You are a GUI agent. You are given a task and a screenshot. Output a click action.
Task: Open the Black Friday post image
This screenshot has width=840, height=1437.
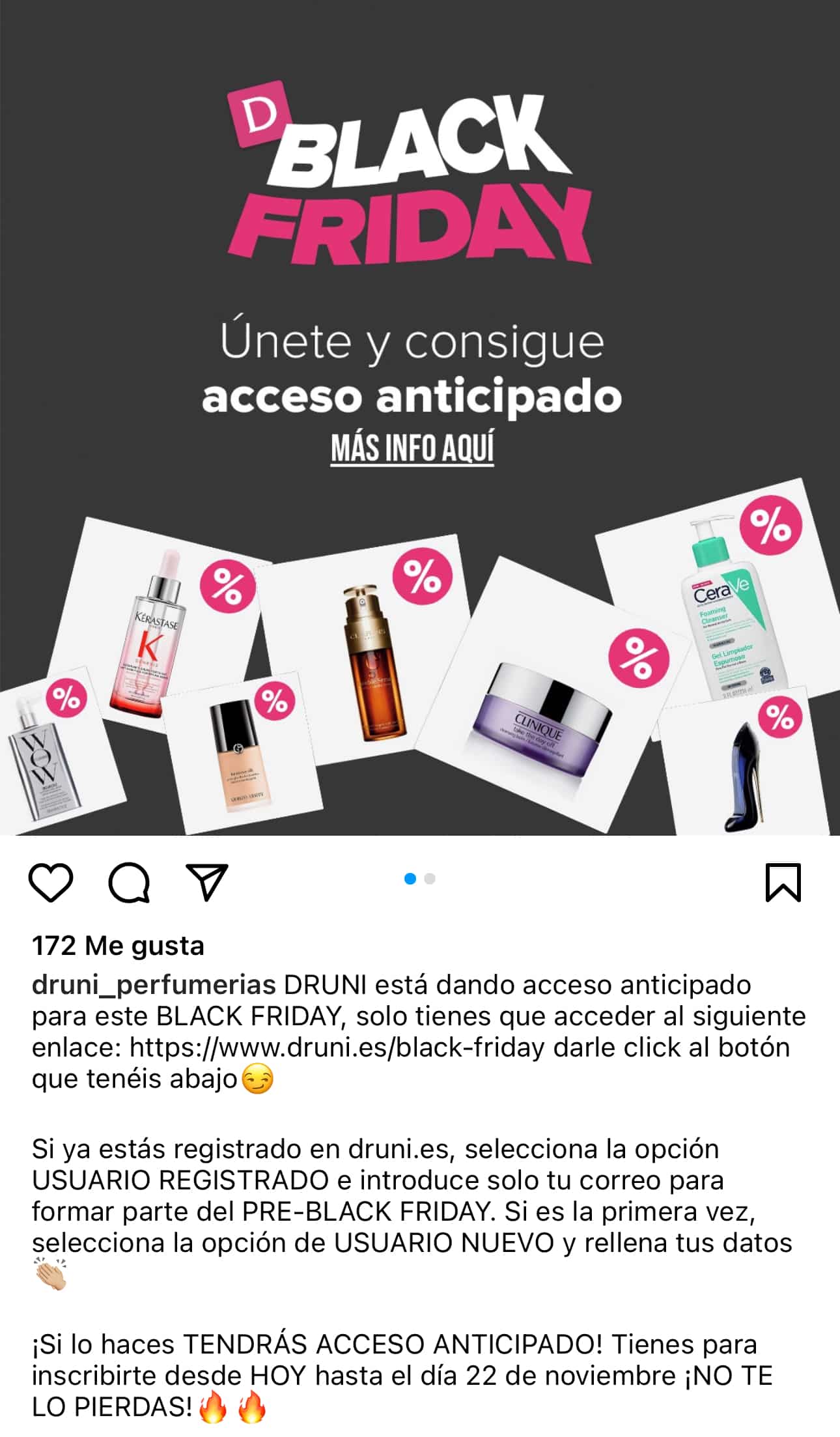point(420,417)
